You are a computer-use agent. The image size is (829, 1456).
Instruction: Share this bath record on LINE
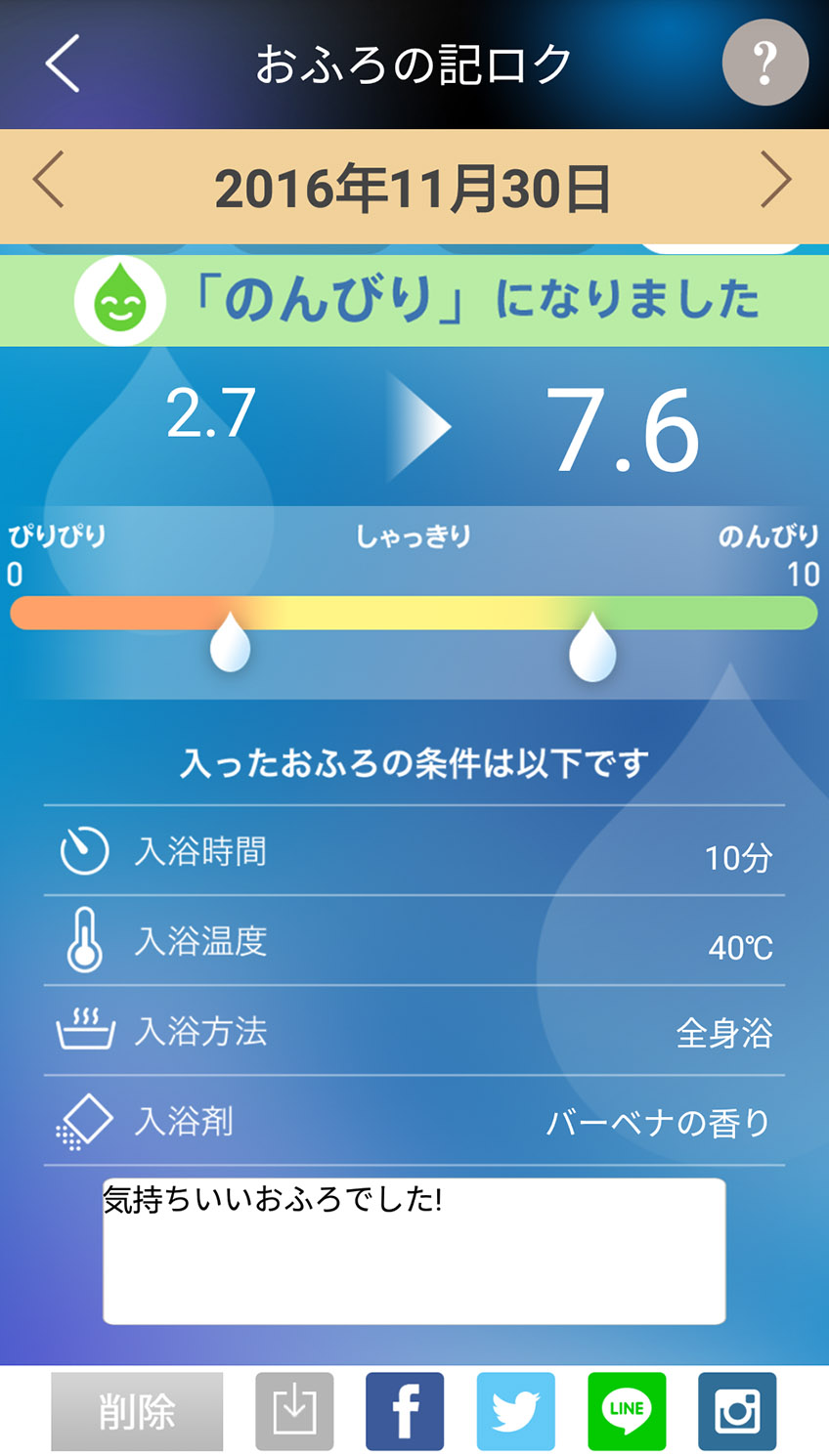627,1411
